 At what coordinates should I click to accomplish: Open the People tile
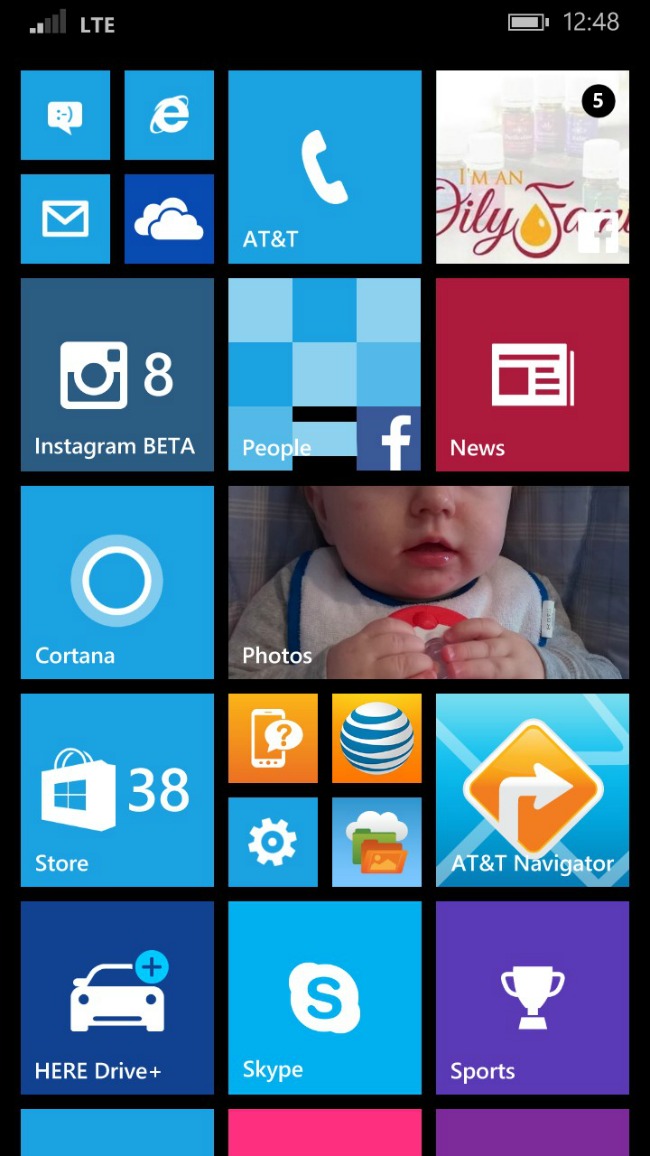pos(324,375)
